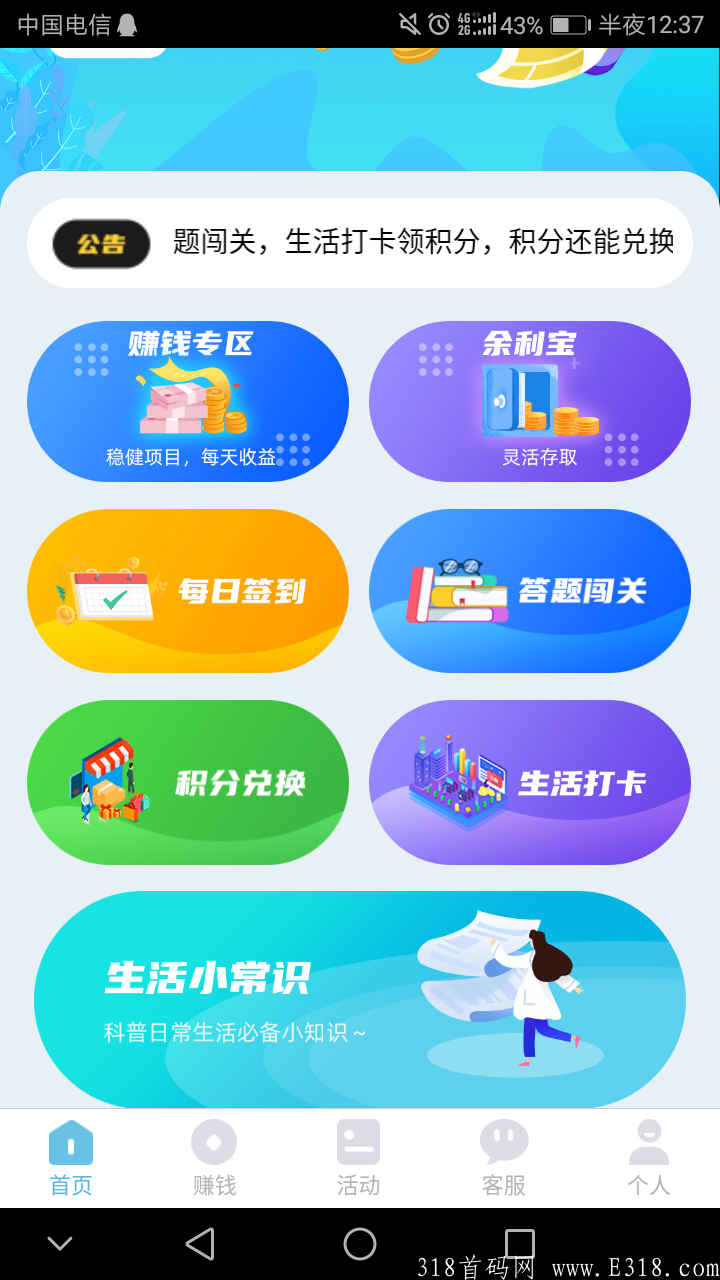Open the 赚钱专区 (Money Earning Zone) card

(x=190, y=400)
